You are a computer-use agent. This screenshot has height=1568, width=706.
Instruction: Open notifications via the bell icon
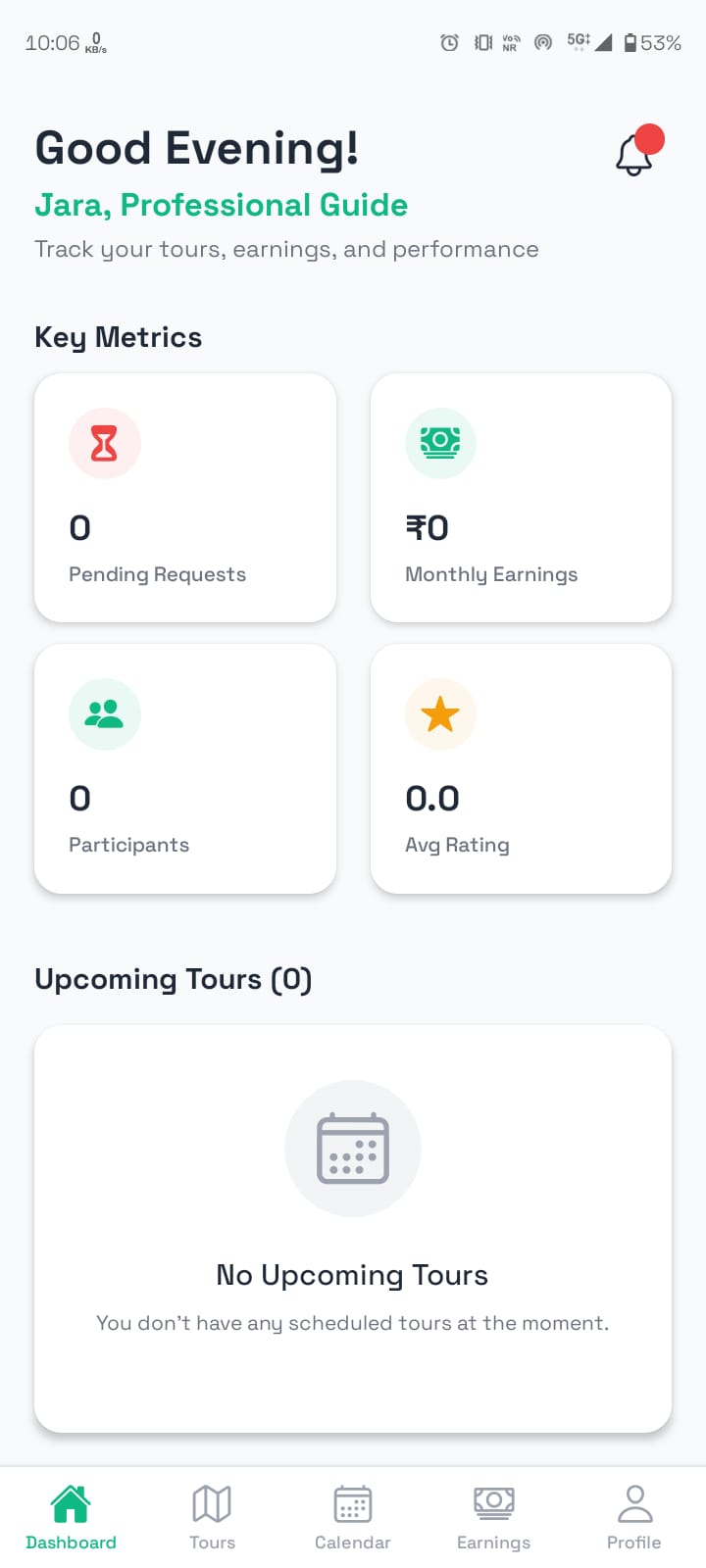(x=634, y=155)
